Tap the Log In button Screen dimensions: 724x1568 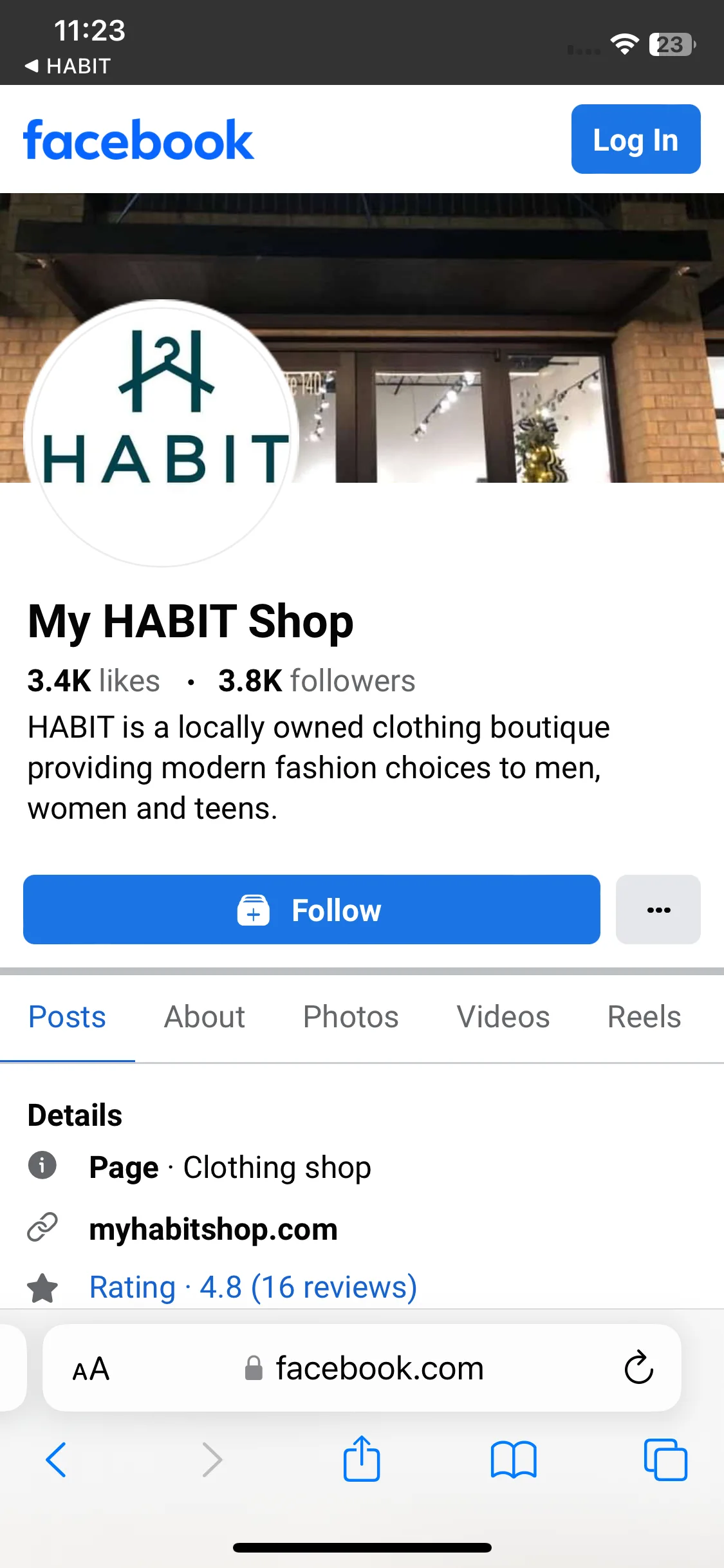[x=636, y=139]
